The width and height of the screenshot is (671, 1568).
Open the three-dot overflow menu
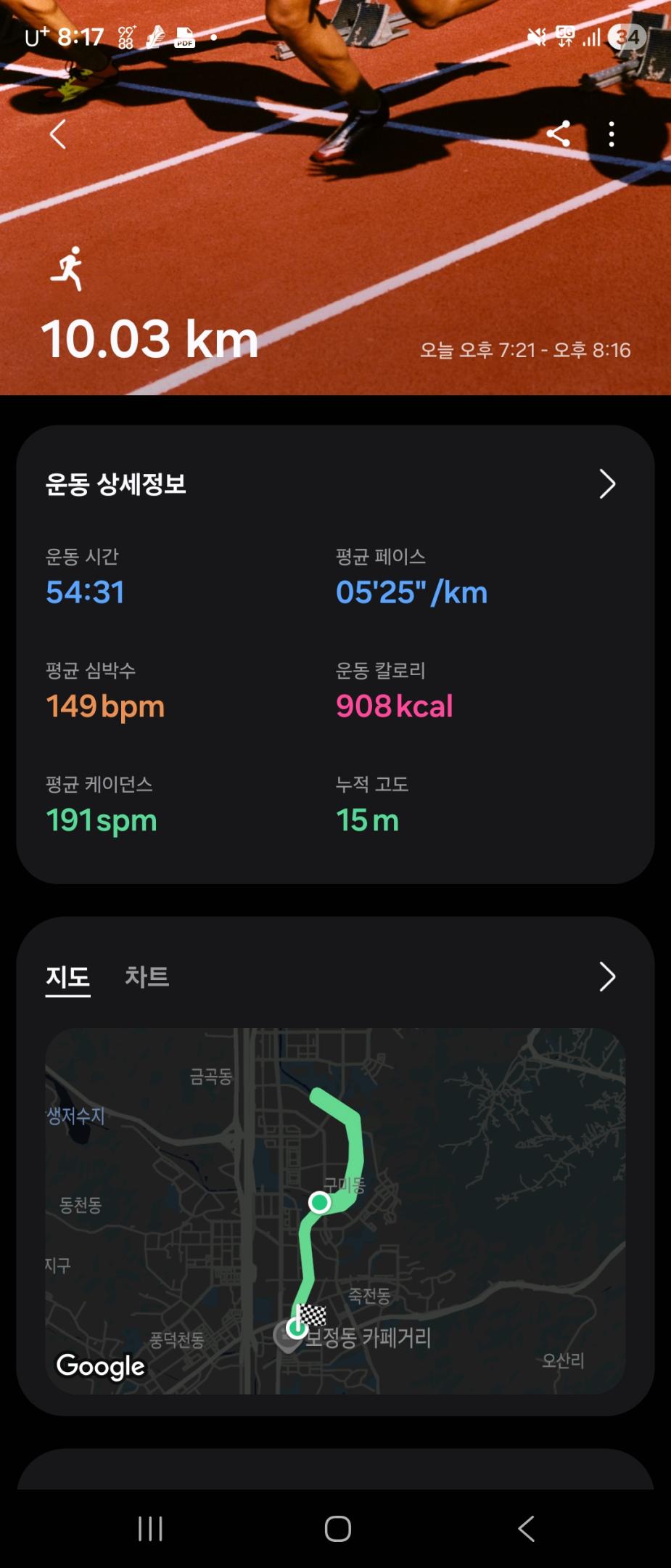coord(612,134)
